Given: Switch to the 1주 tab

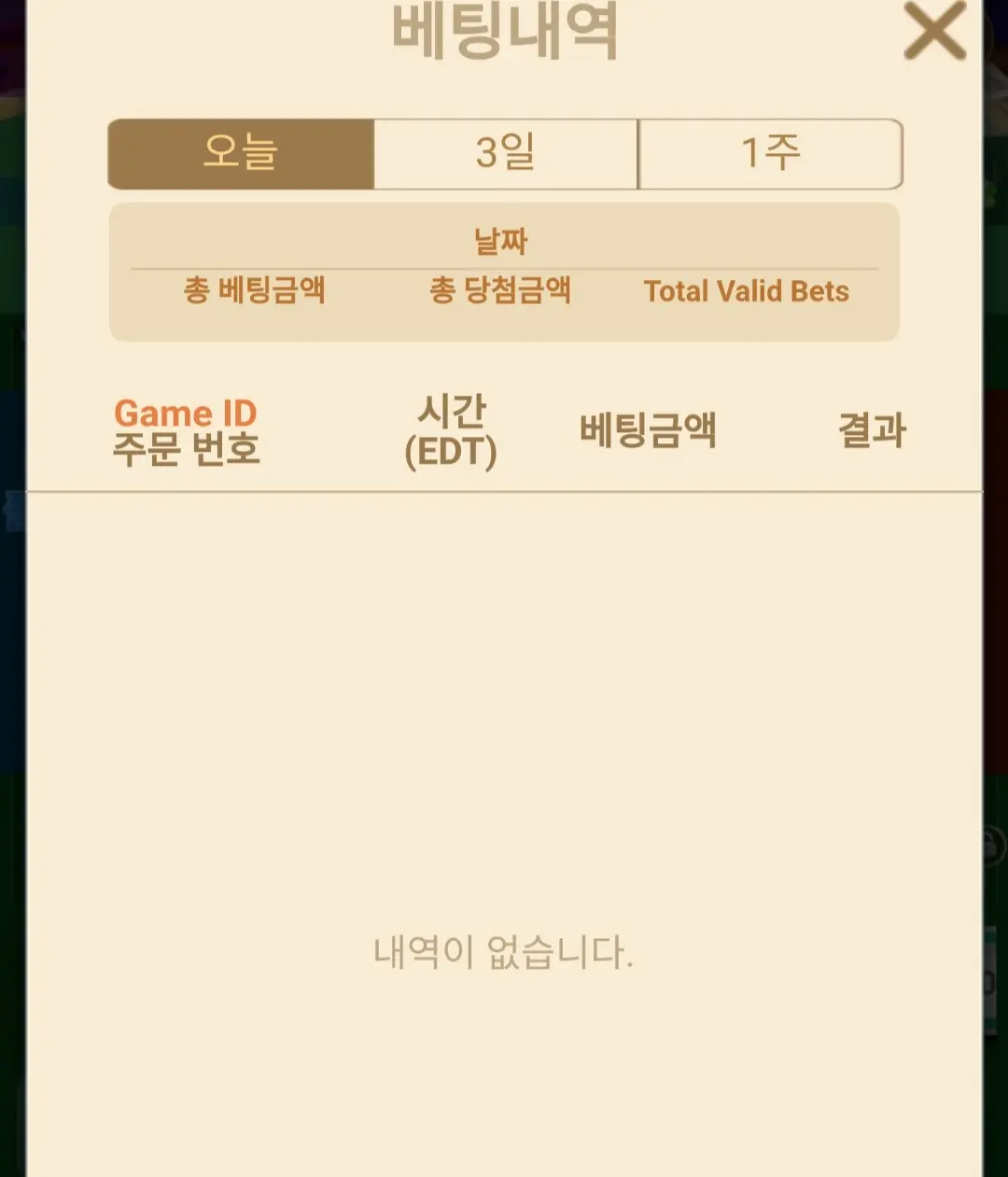Looking at the screenshot, I should pyautogui.click(x=771, y=154).
